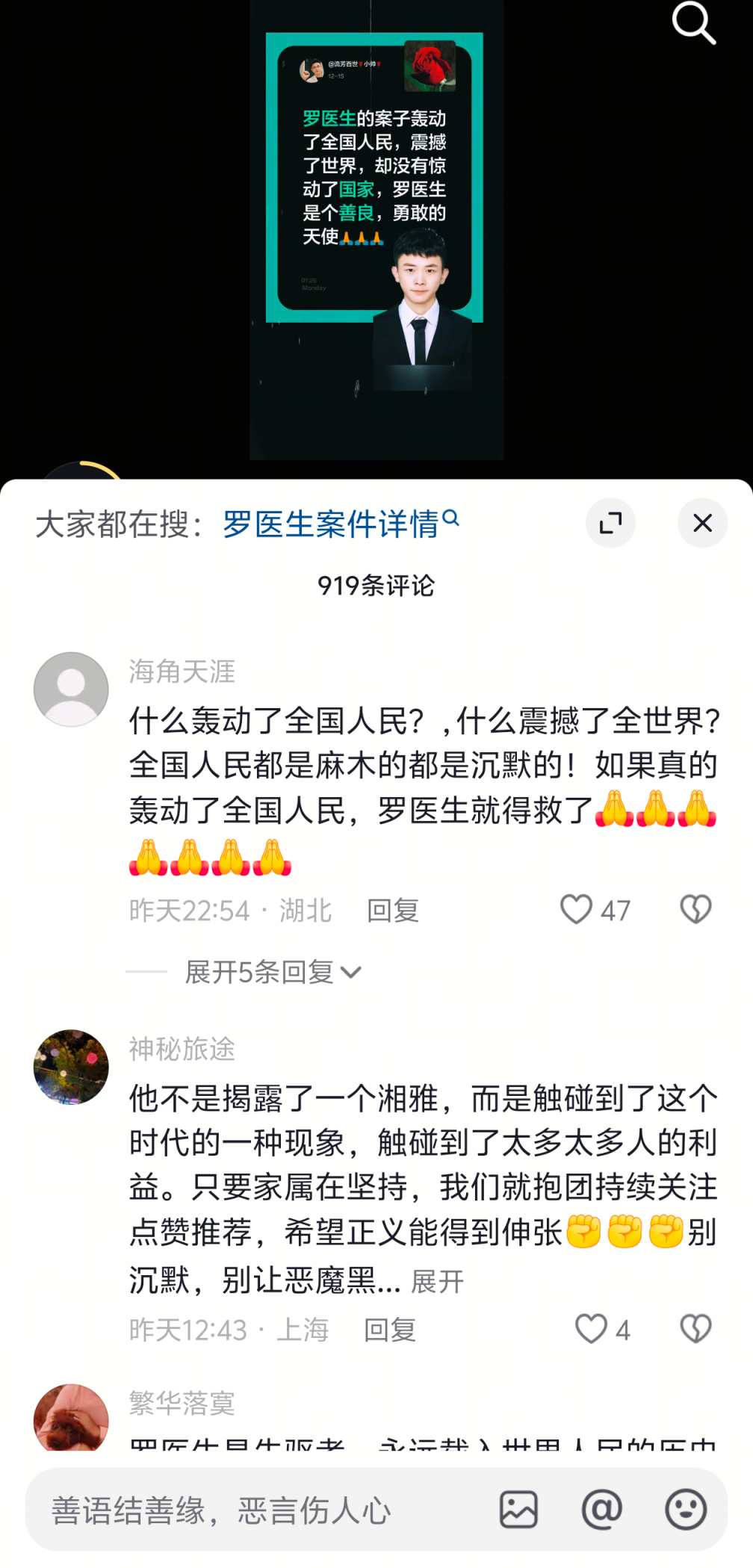Close the comments panel
The image size is (753, 1568).
702,523
